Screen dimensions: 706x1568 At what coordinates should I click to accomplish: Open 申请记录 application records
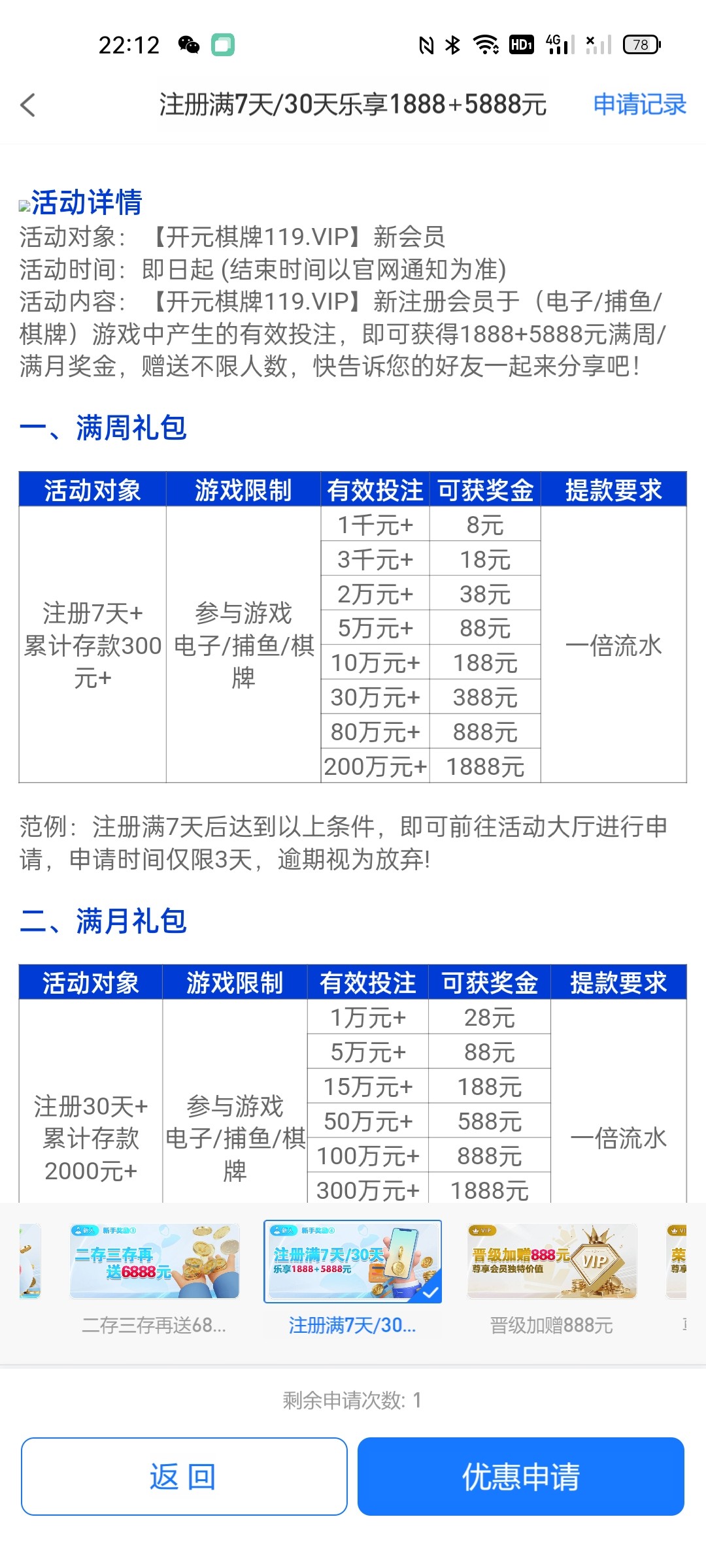[639, 105]
